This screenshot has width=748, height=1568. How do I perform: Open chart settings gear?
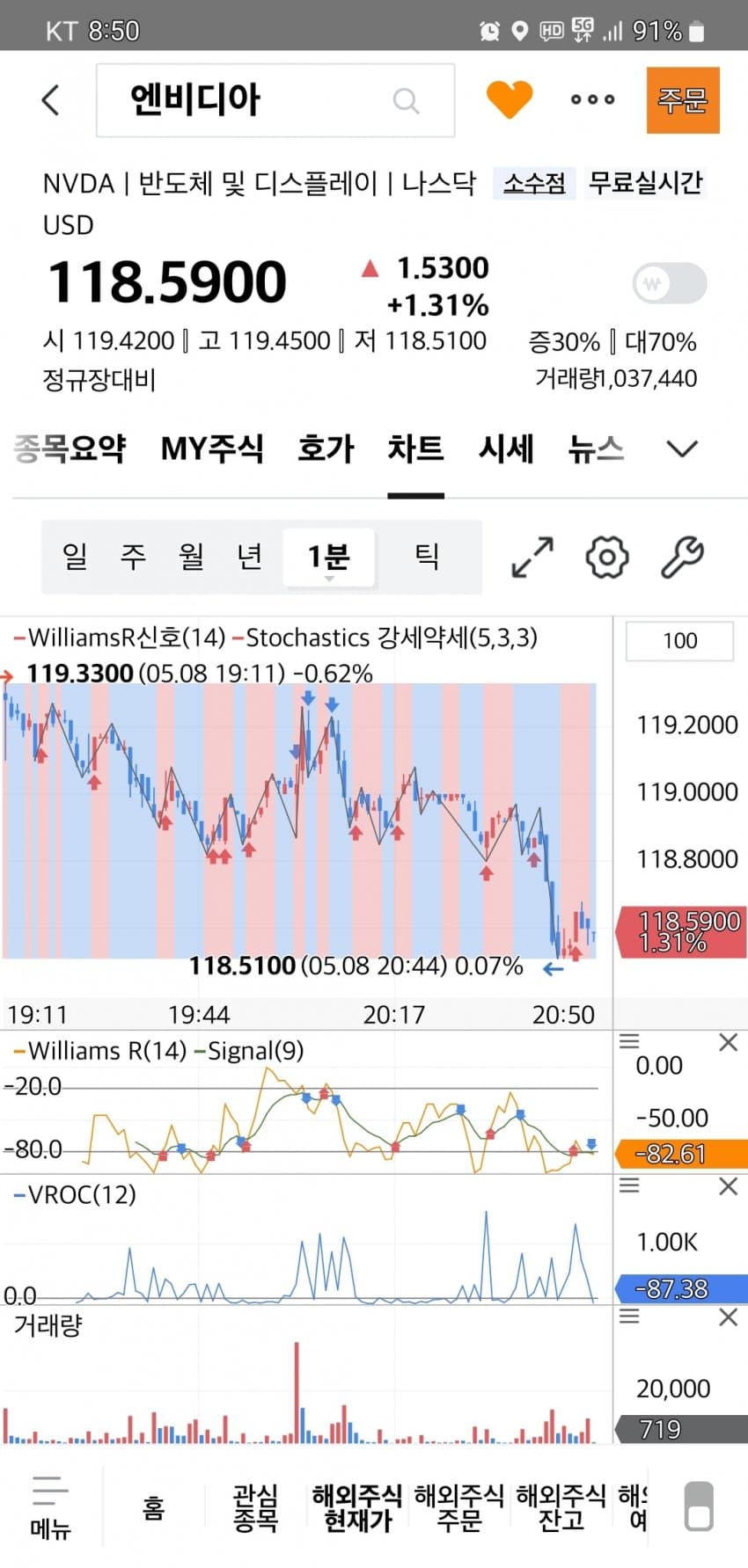pos(607,558)
